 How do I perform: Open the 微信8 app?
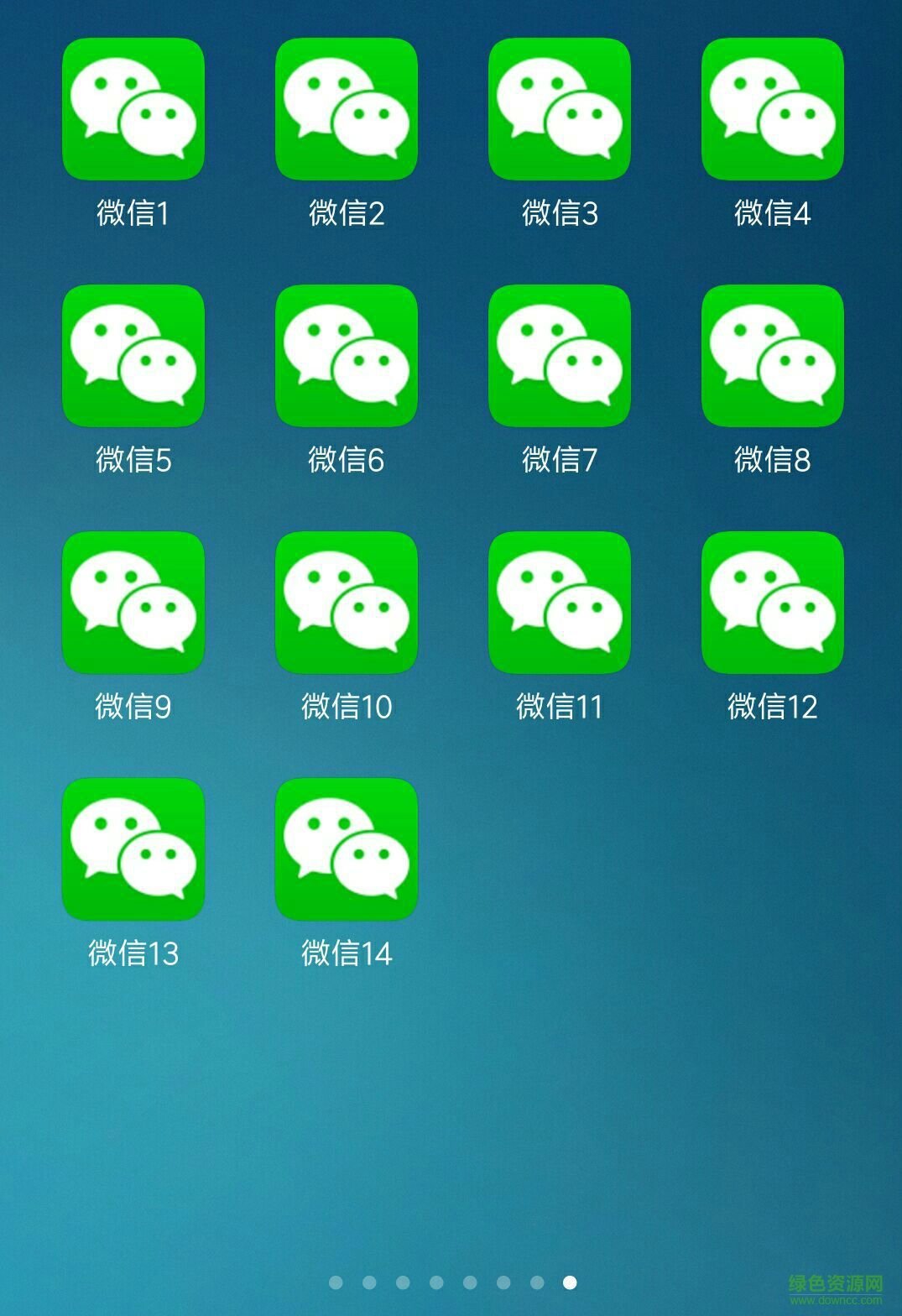(x=773, y=356)
